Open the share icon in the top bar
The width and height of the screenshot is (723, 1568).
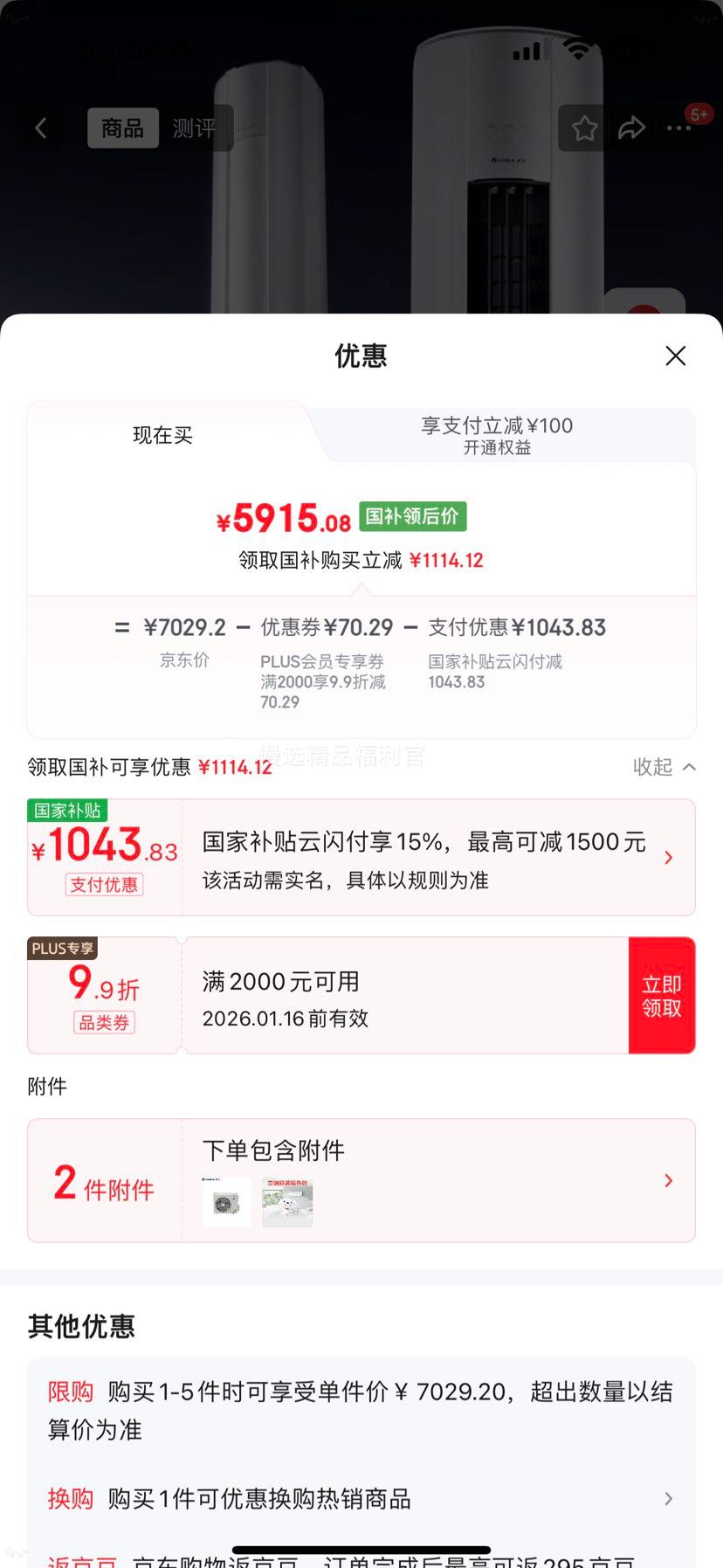(631, 128)
